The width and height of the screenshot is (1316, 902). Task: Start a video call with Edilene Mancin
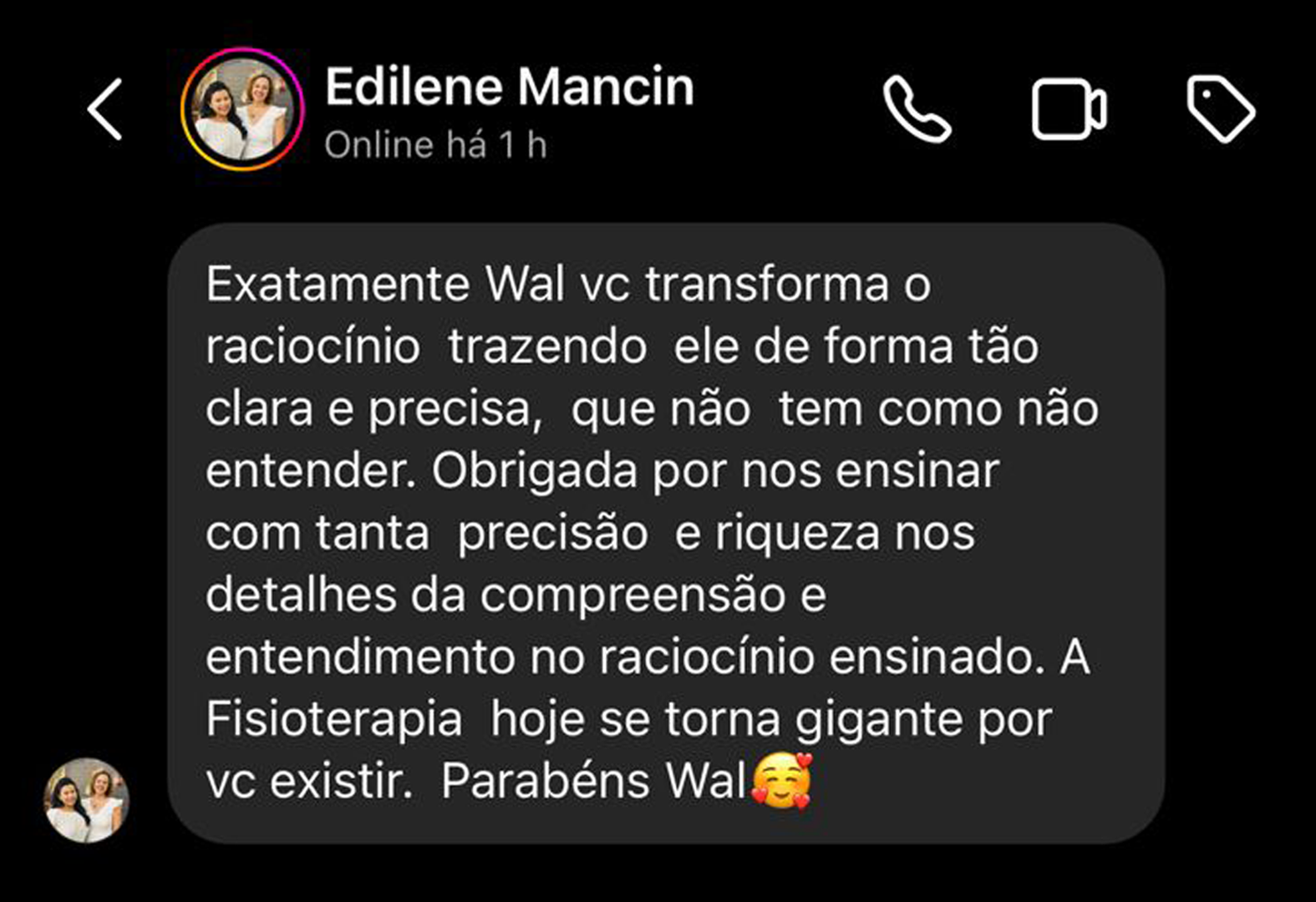1069,109
